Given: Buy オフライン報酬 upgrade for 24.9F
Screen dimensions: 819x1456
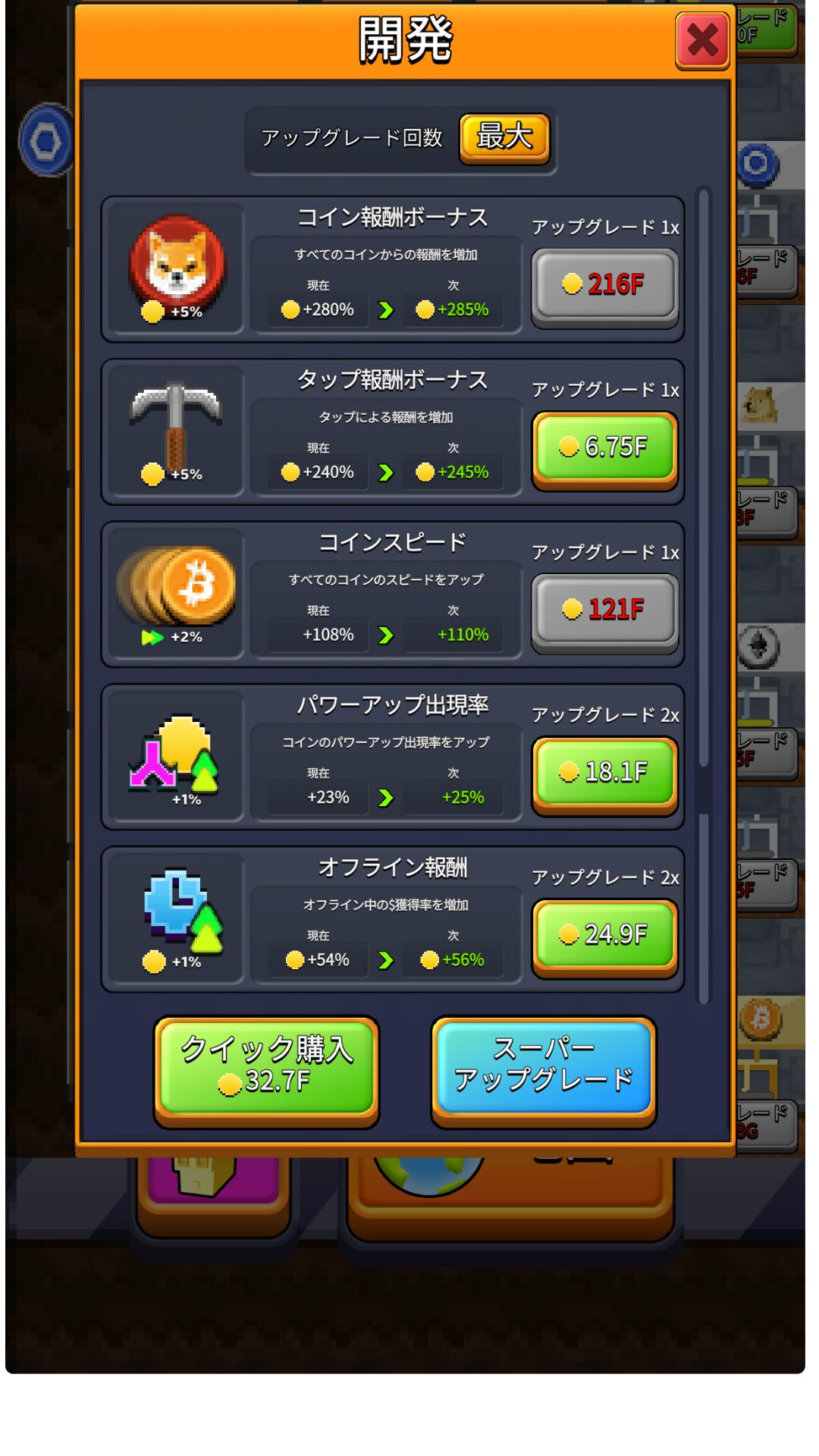Looking at the screenshot, I should coord(604,935).
